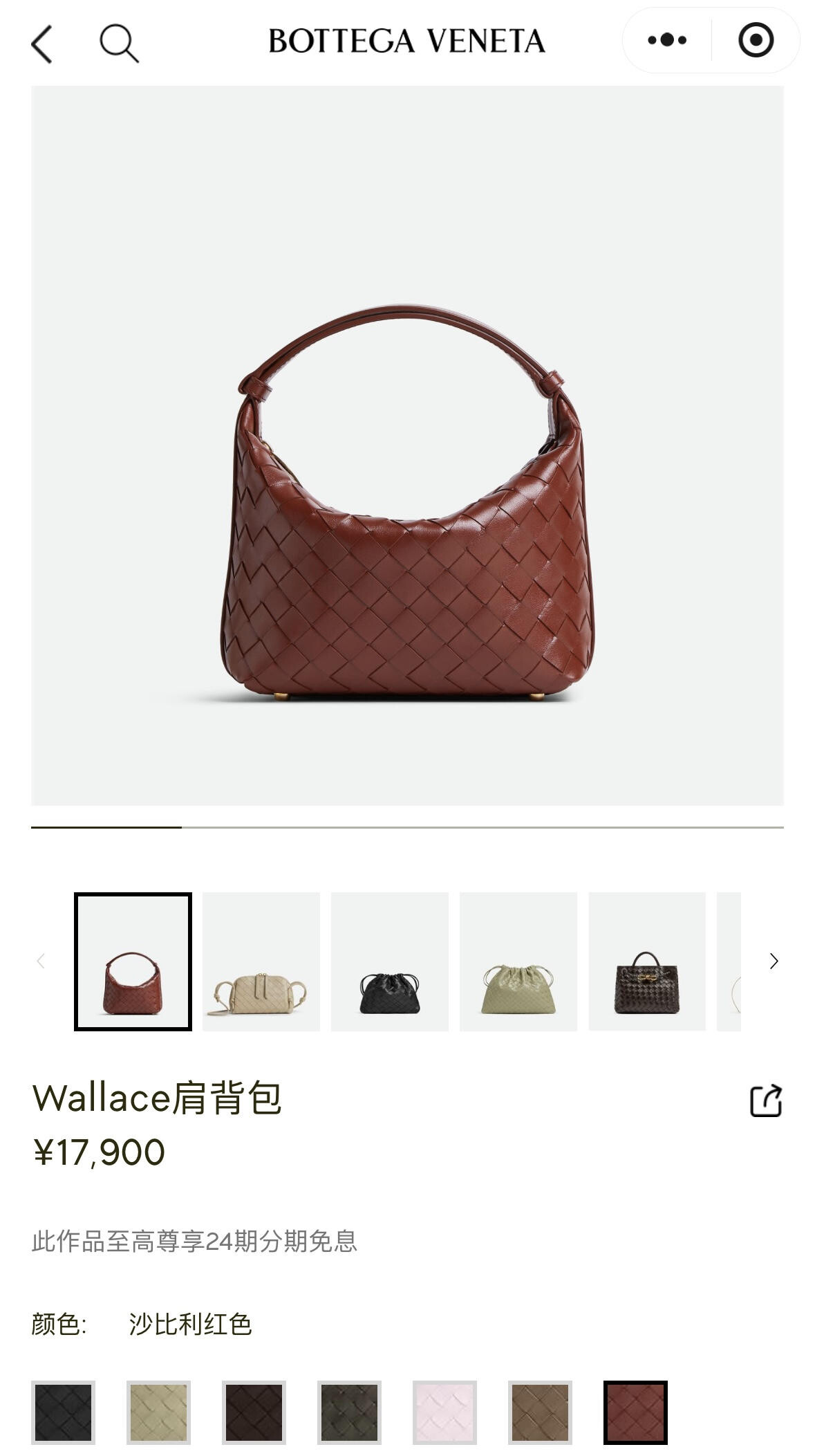Select the green drawstring pouch thumbnail
The image size is (815, 1456).
(518, 961)
